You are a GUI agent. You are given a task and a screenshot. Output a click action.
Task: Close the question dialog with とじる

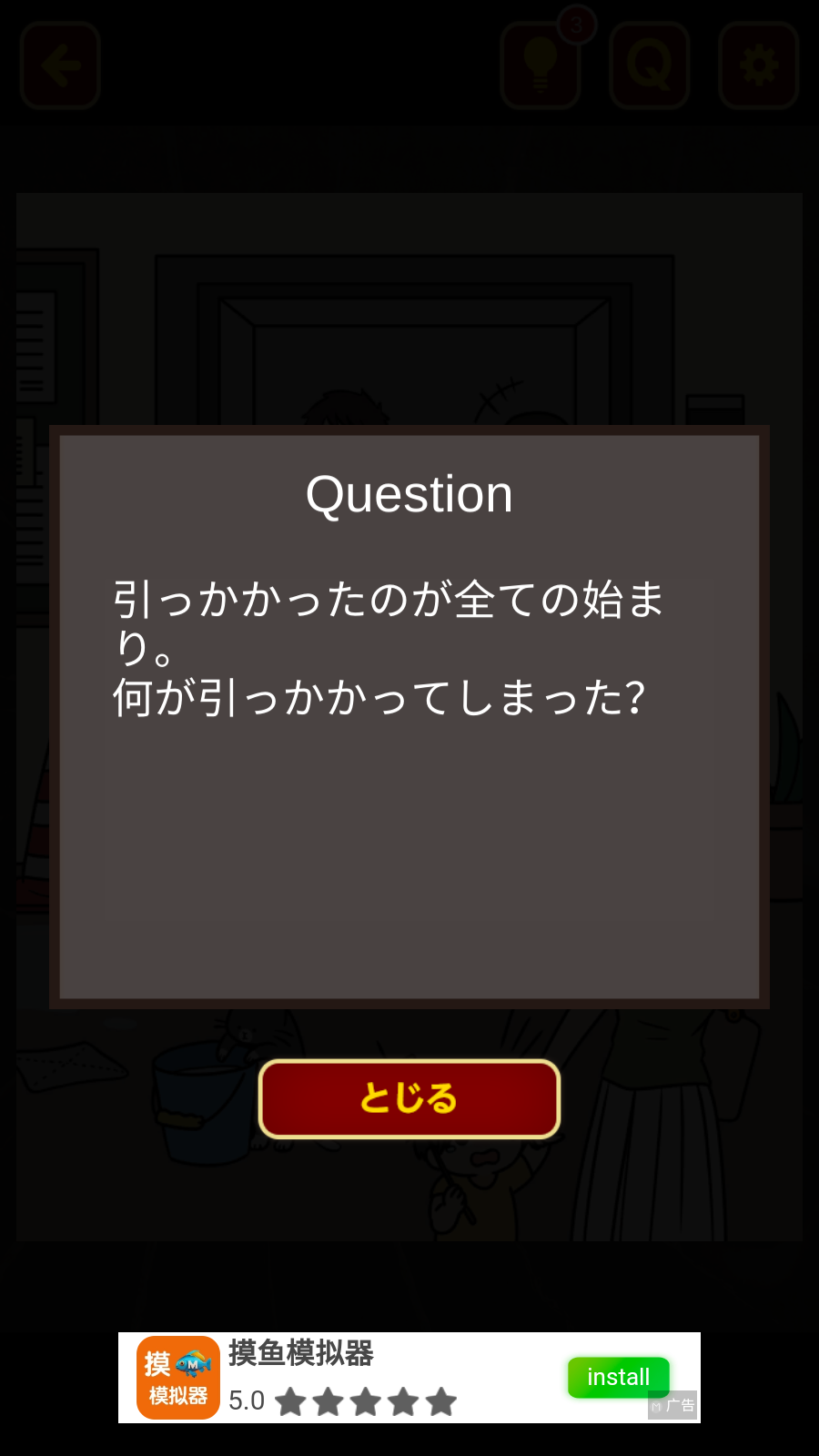pyautogui.click(x=409, y=1098)
